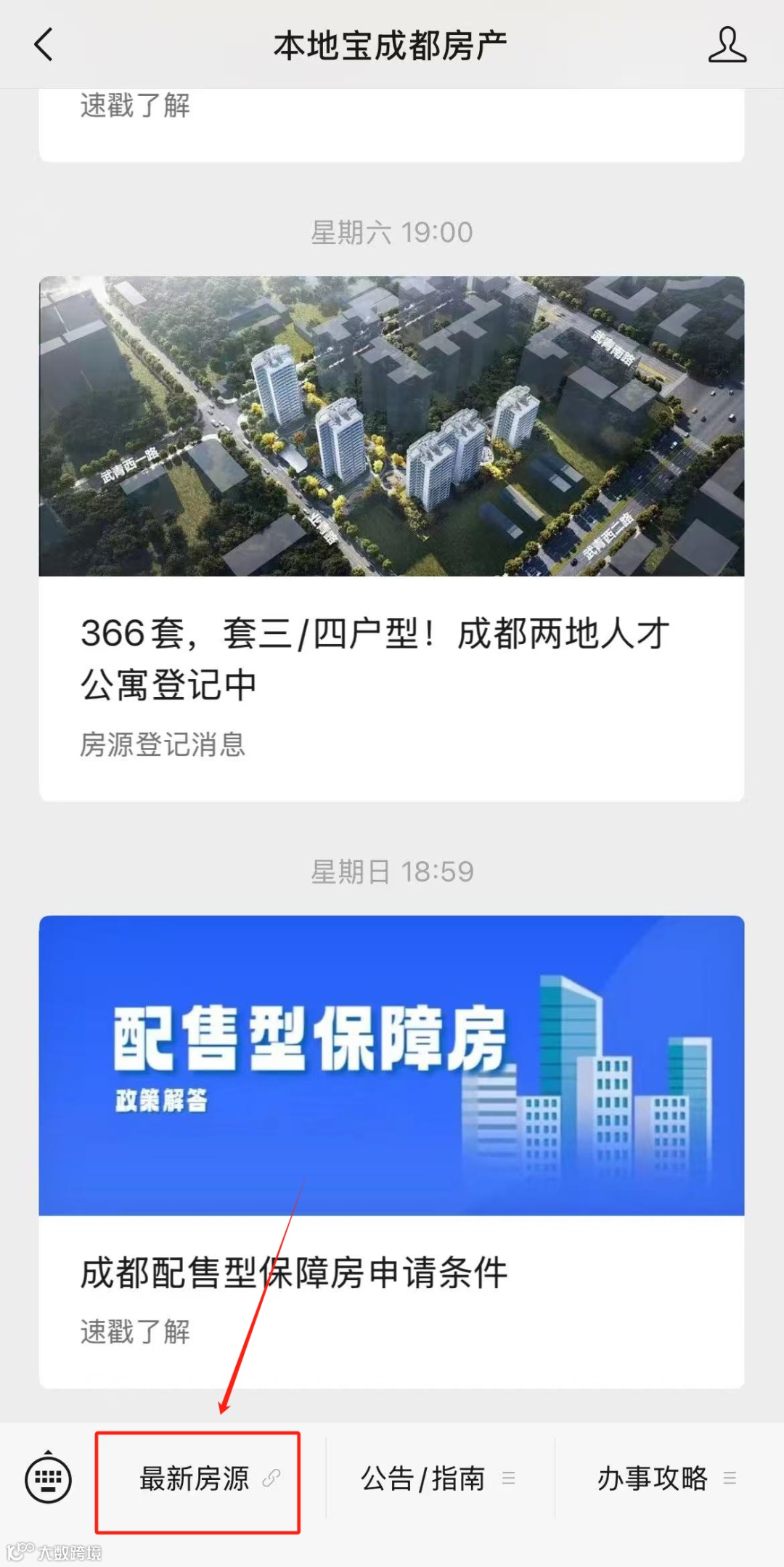Screen dimensions: 784x1567
Task: Open the article card ending with 速戳了解 at top
Action: pyautogui.click(x=391, y=125)
